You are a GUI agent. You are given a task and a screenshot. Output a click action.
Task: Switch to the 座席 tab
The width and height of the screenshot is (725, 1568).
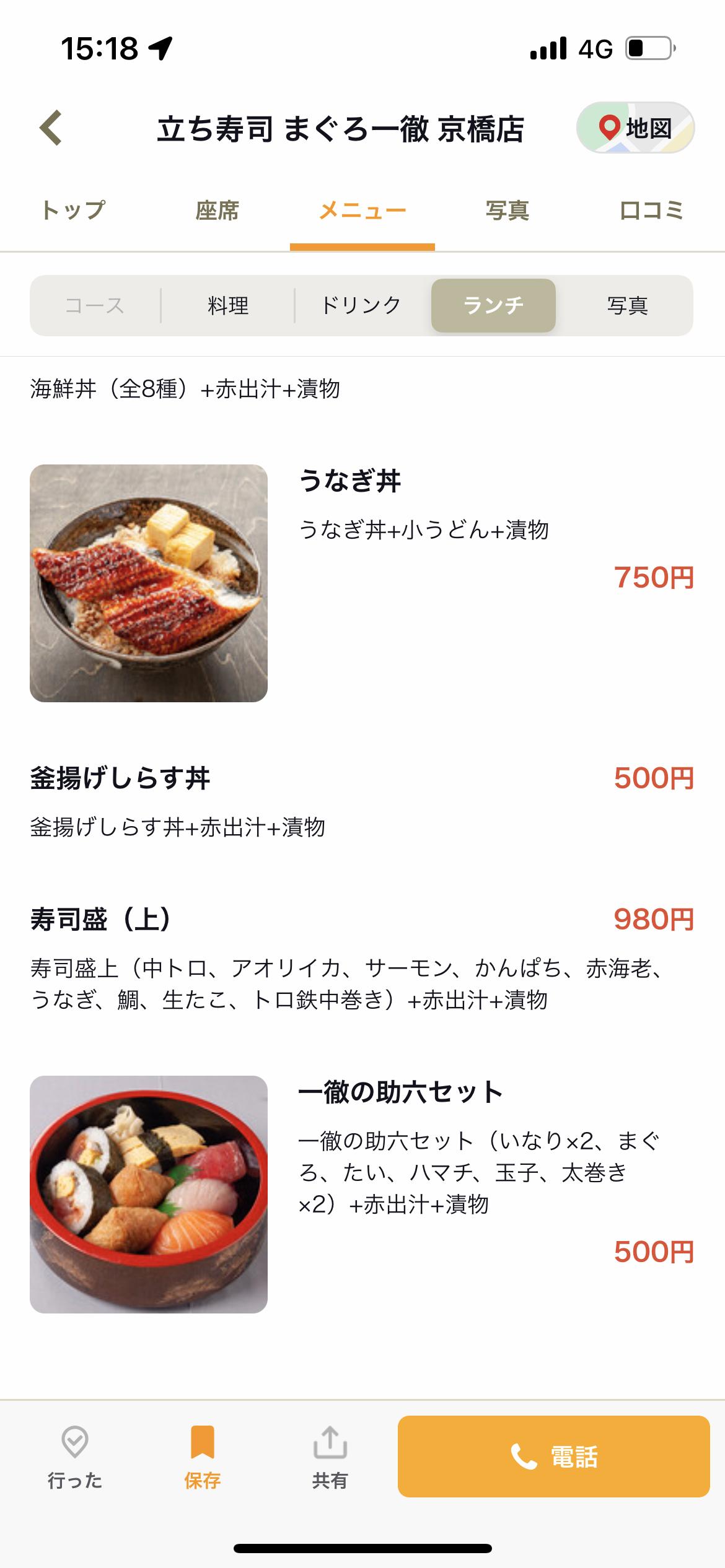(x=217, y=211)
